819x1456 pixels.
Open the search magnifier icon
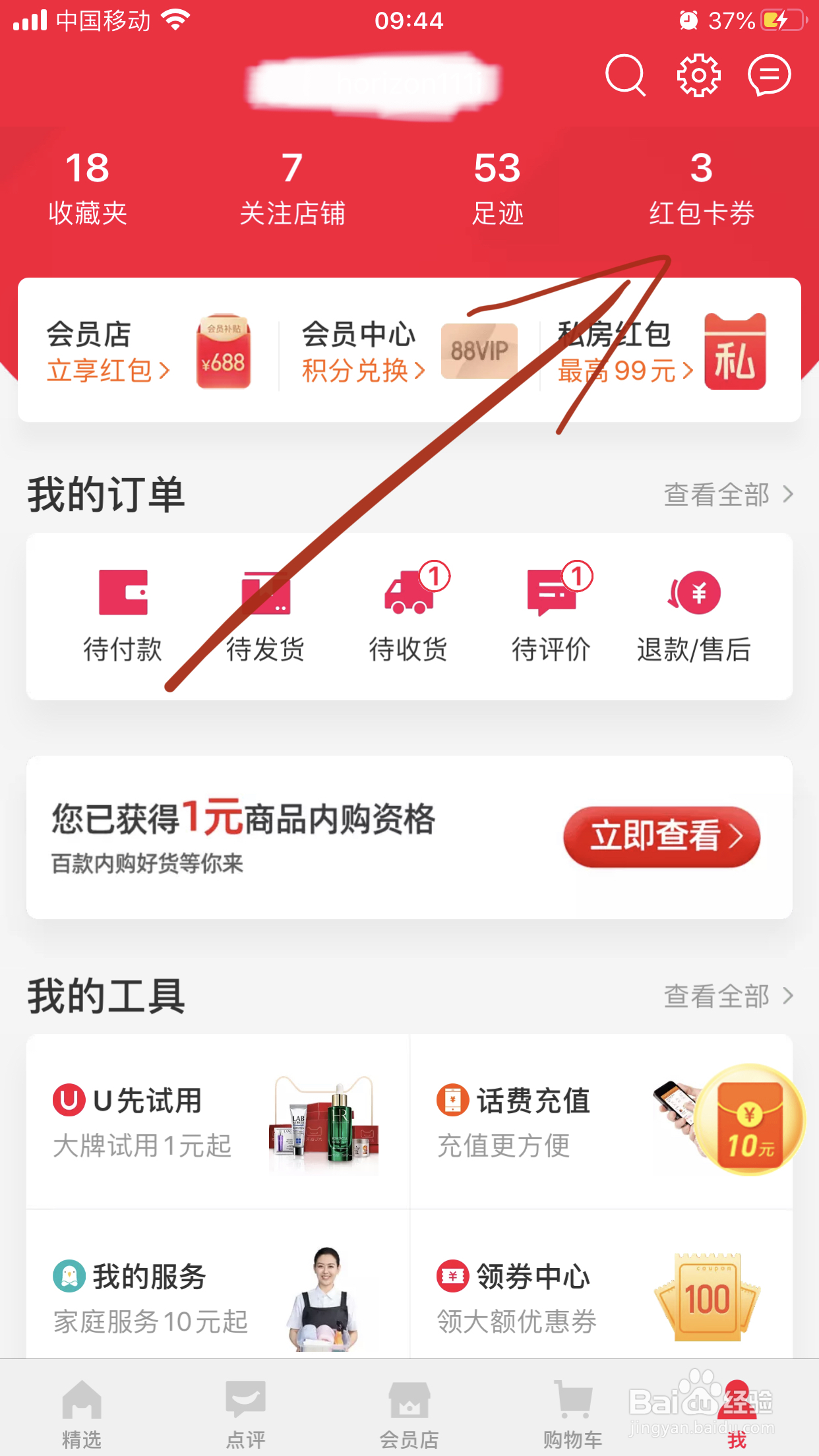click(x=625, y=75)
